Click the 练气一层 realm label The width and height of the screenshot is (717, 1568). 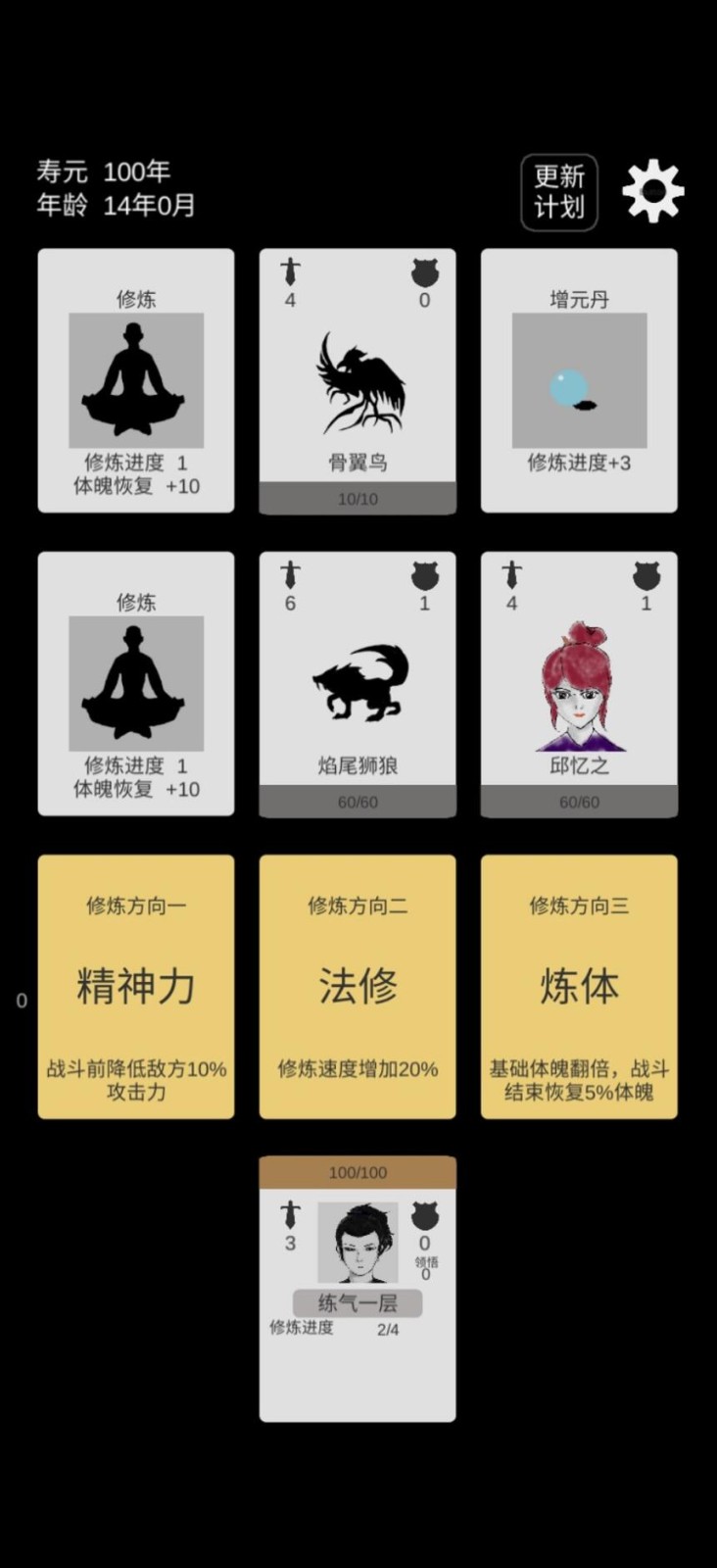click(357, 1303)
